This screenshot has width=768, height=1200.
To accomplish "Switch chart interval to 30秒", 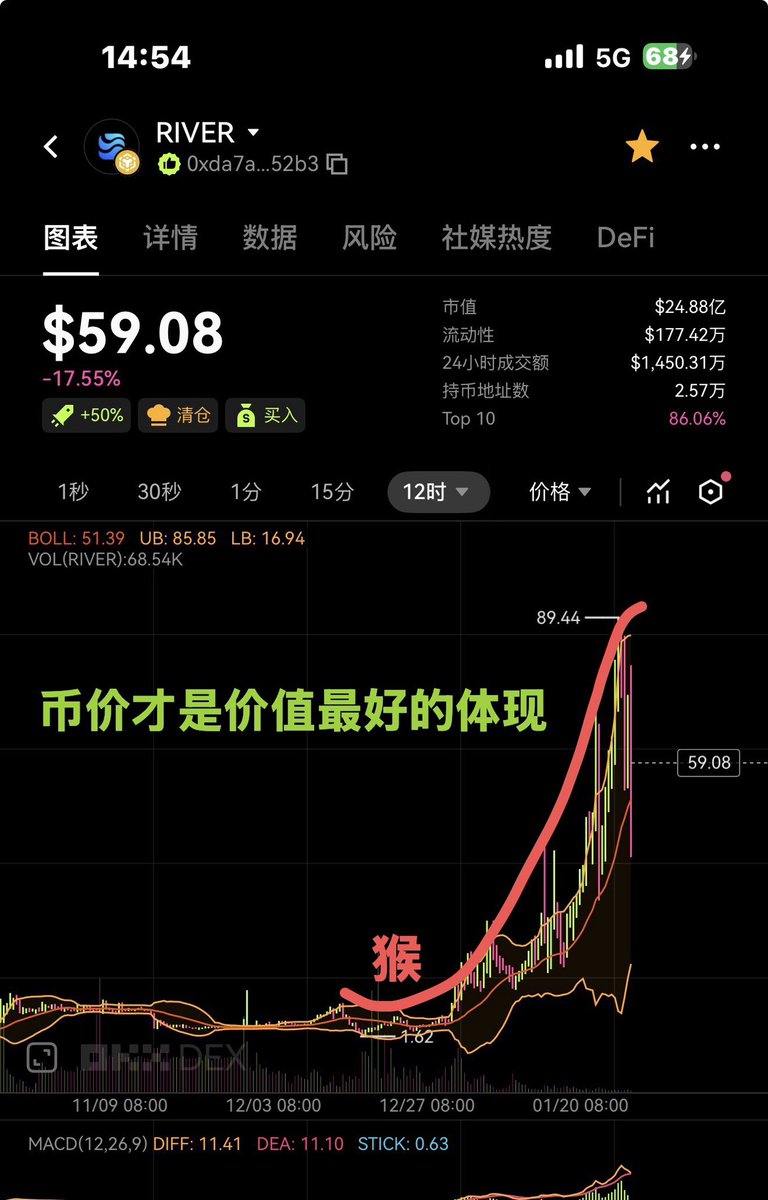I will pyautogui.click(x=159, y=492).
